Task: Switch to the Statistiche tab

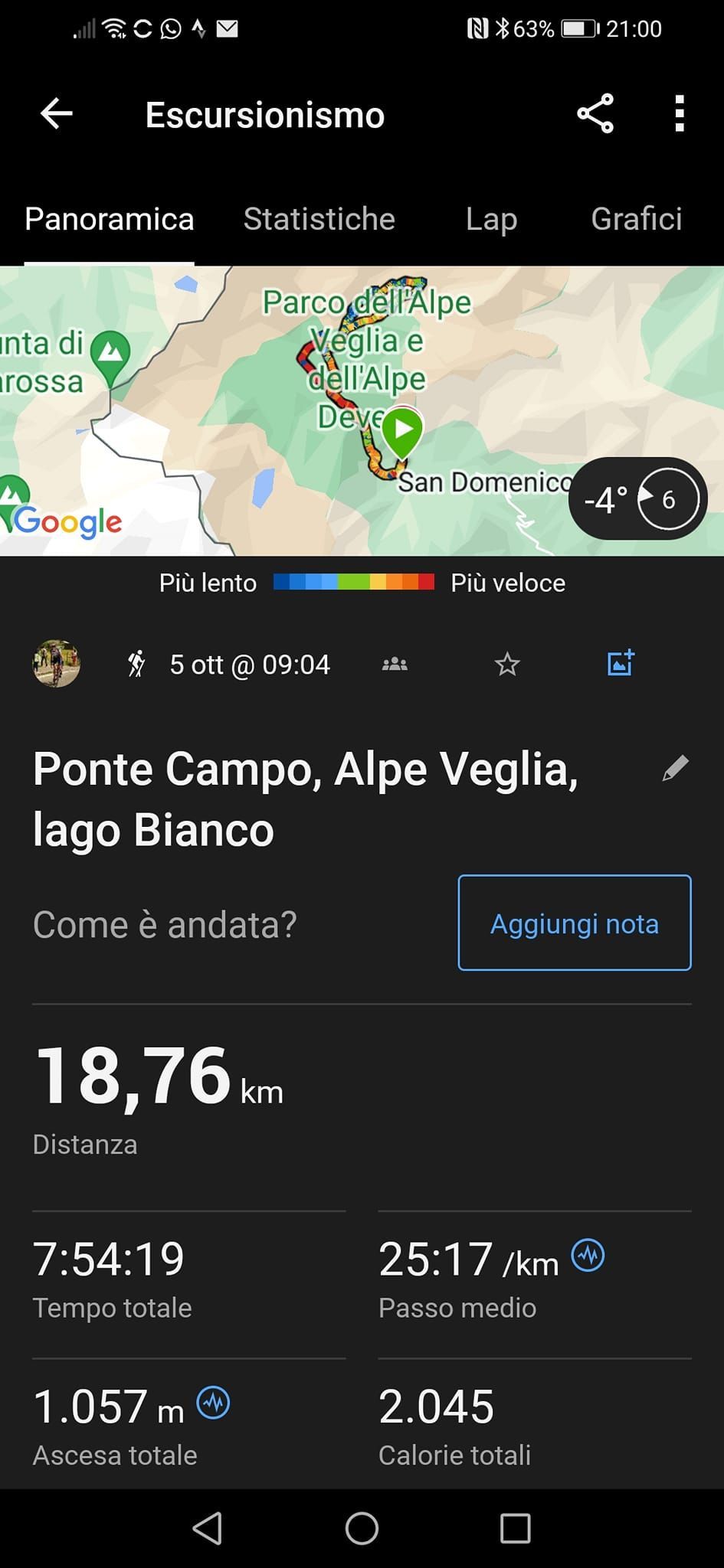Action: 319,219
